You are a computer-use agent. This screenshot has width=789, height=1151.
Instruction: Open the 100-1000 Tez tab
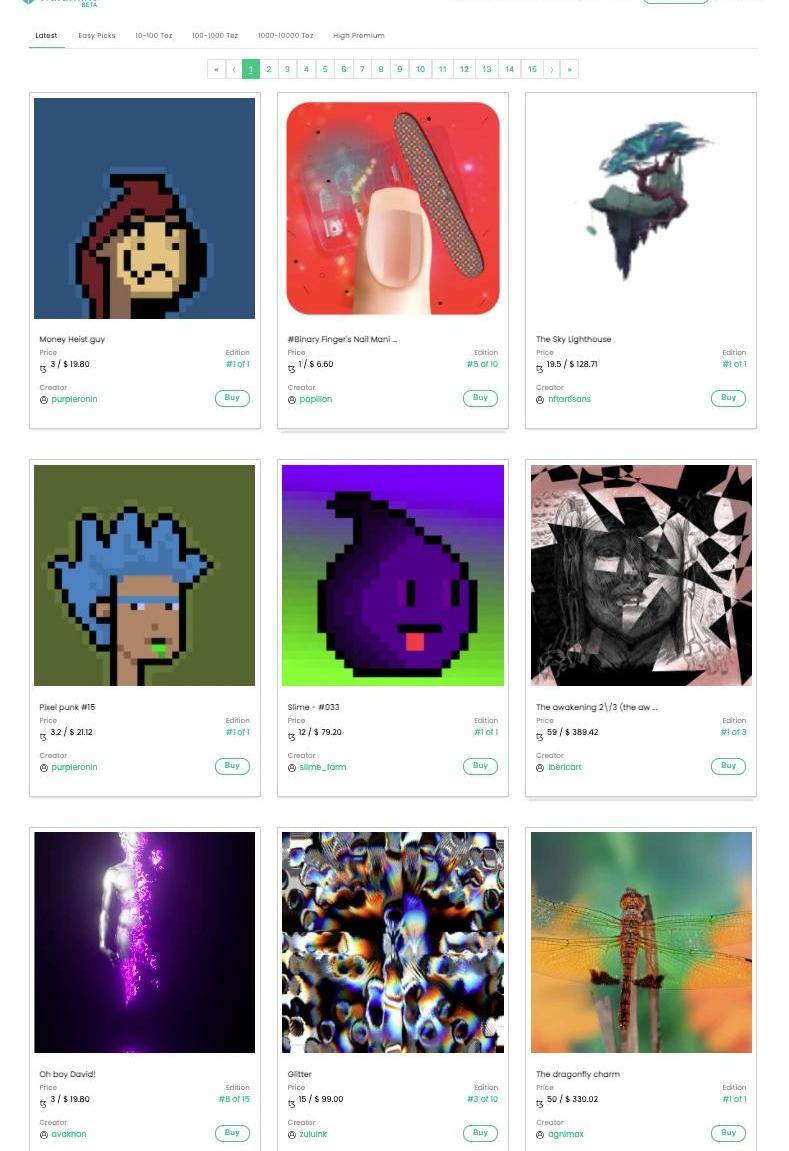coord(215,35)
